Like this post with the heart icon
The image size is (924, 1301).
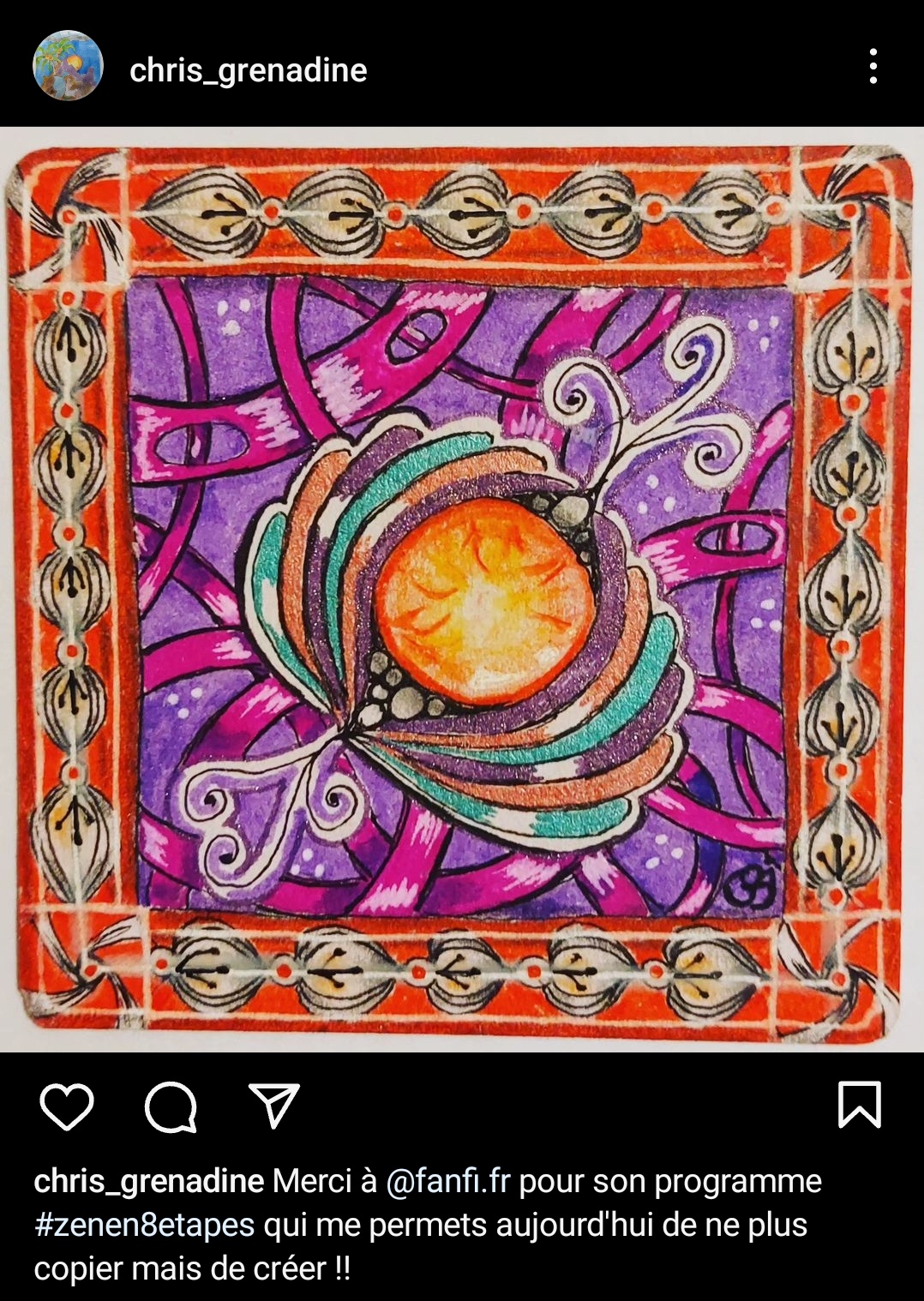coord(67,1106)
